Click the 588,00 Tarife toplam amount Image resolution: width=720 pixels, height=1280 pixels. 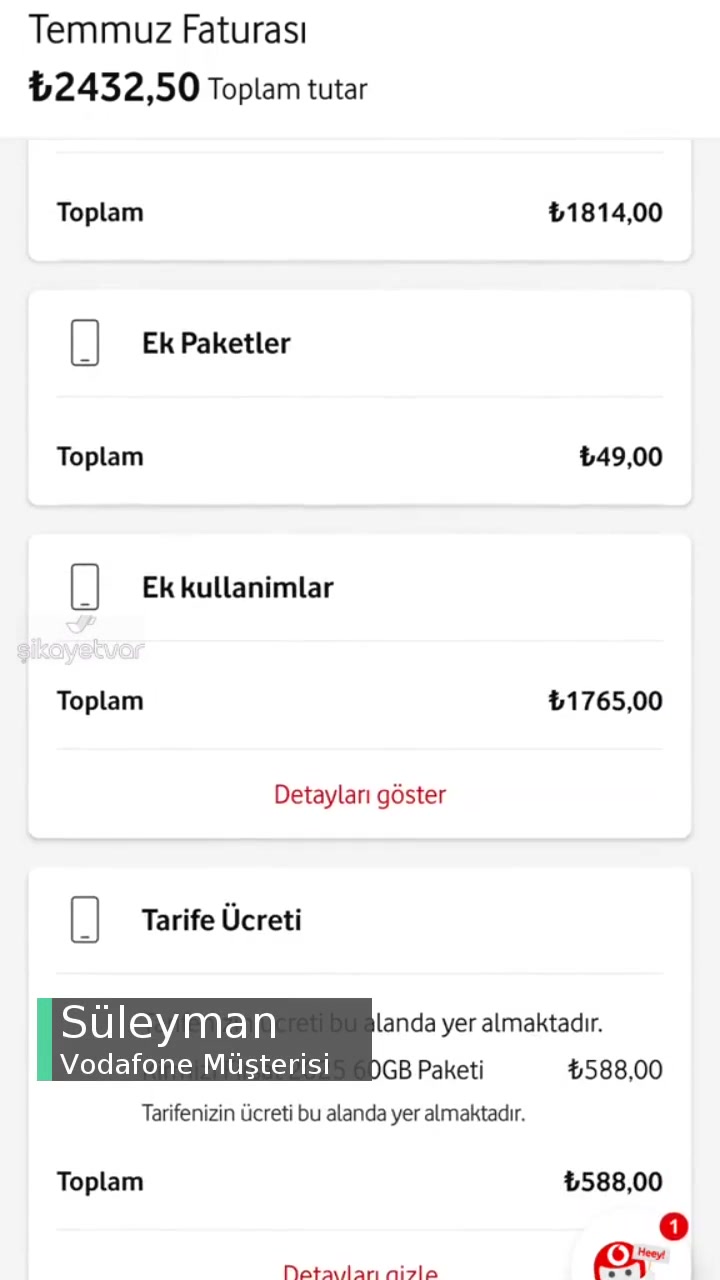tap(613, 1181)
